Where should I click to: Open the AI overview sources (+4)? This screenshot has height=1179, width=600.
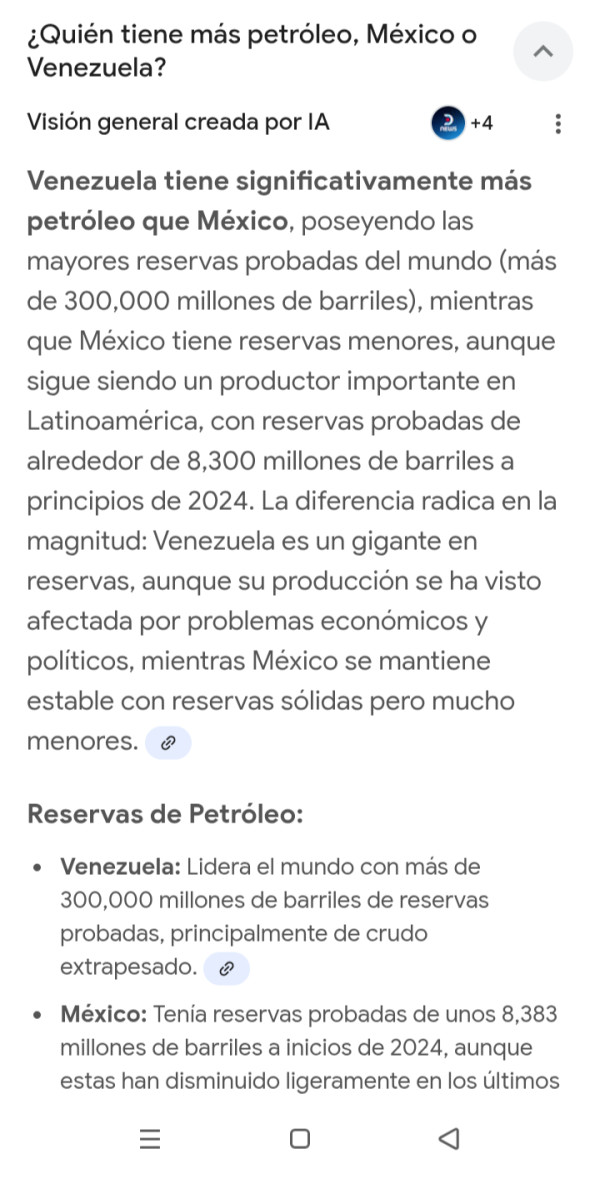pos(463,123)
